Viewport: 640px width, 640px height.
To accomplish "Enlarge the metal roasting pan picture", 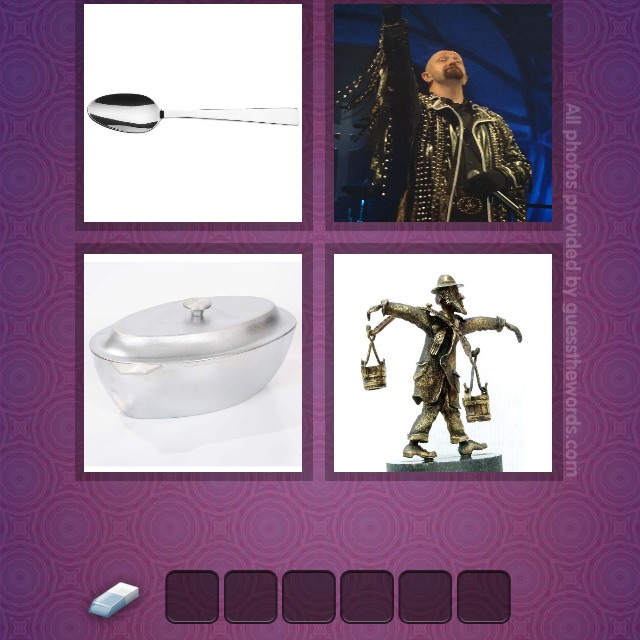I will pos(193,362).
